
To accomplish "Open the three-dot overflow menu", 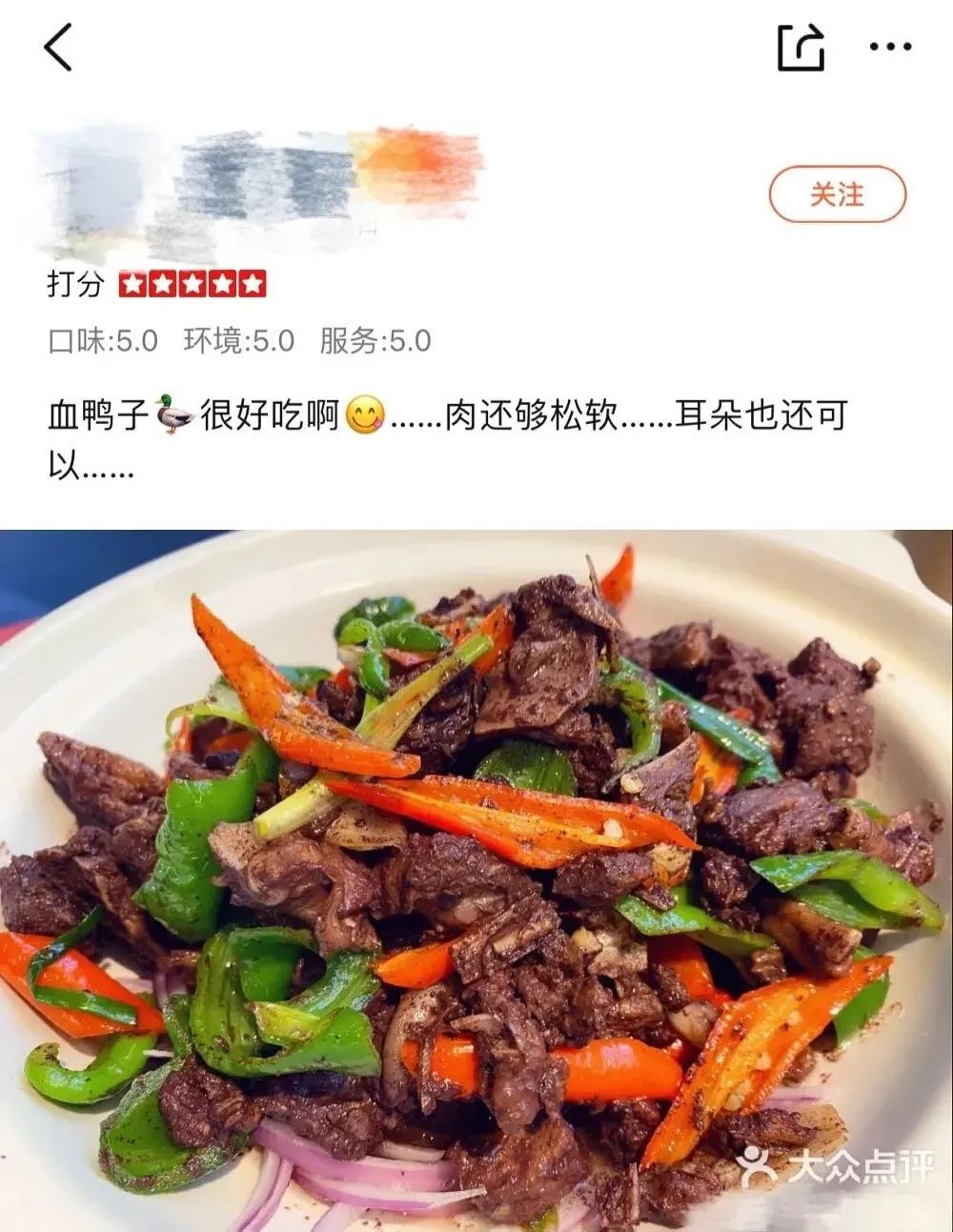I will (x=890, y=47).
